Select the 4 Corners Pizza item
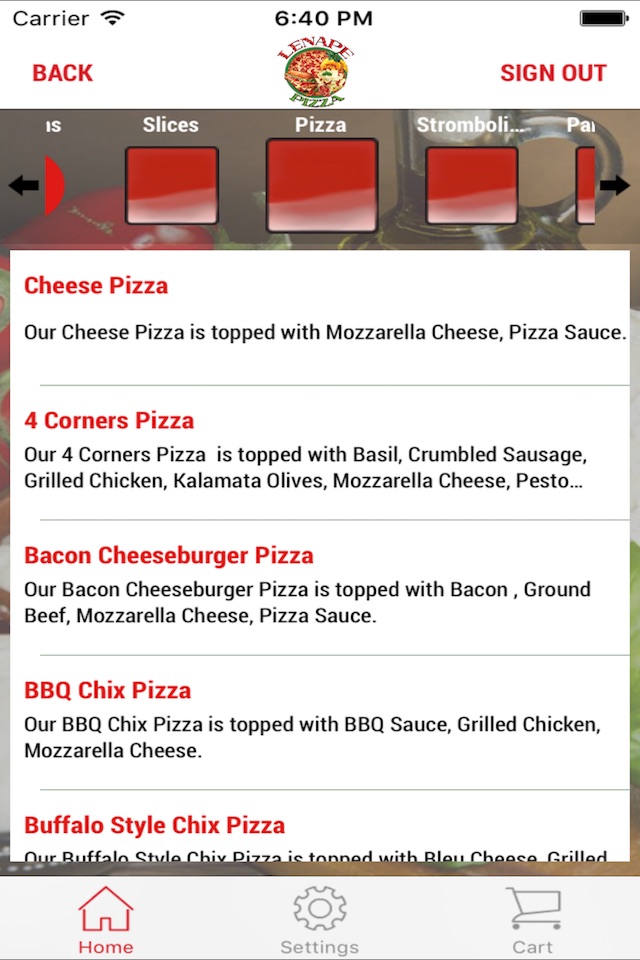Image resolution: width=640 pixels, height=960 pixels. tap(109, 421)
